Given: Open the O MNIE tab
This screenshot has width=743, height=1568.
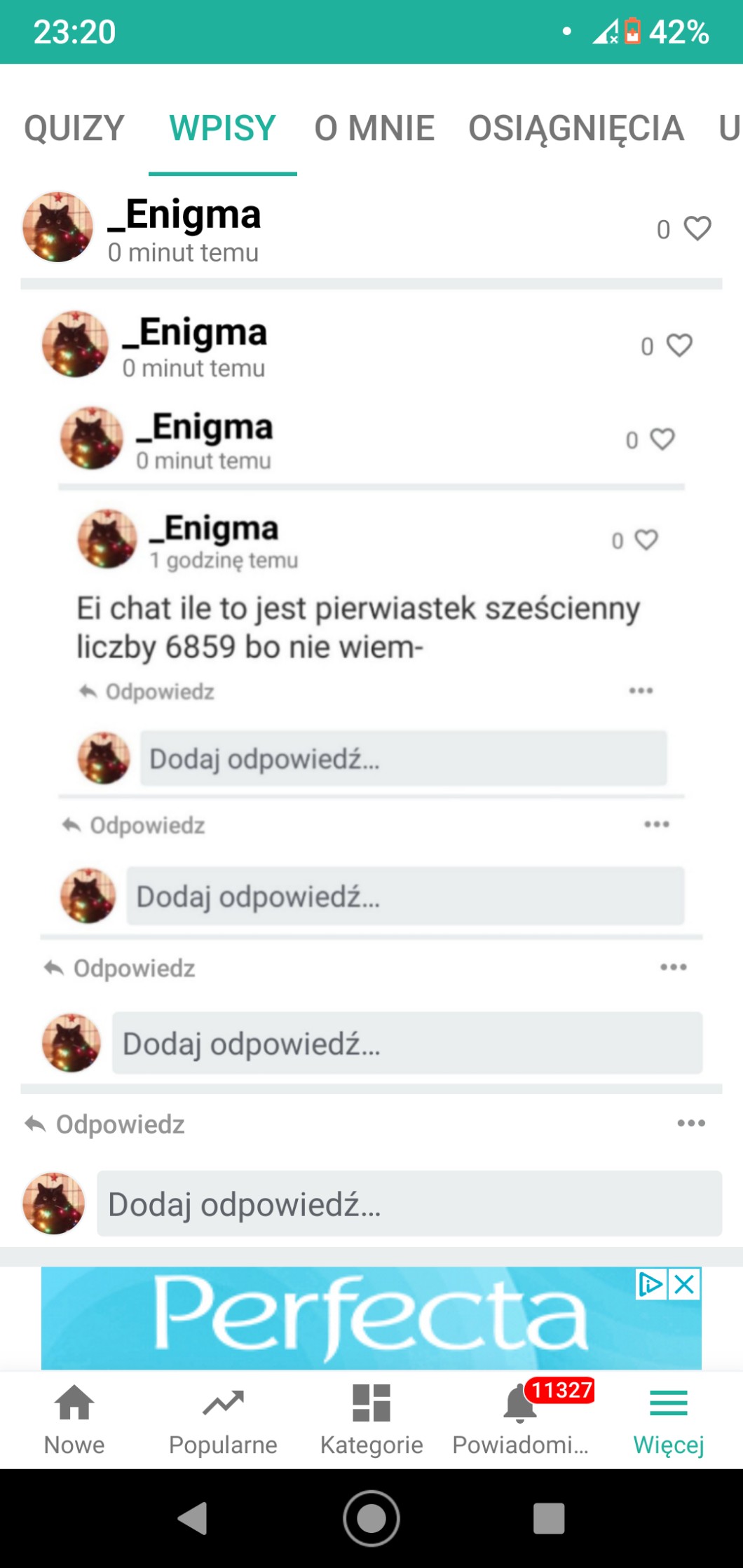Looking at the screenshot, I should (374, 128).
